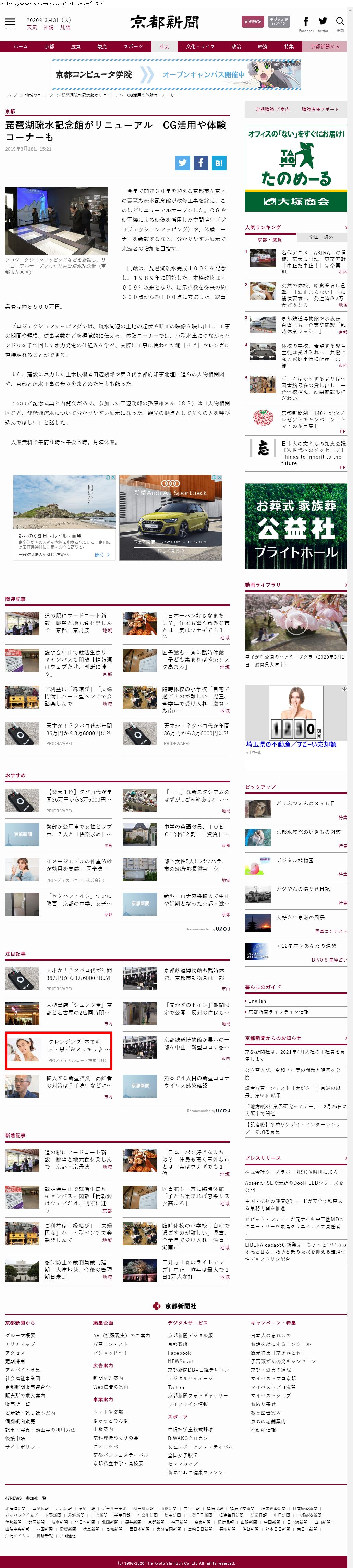Viewport: 353px width, 1568px height.
Task: Switch ranking to 全国・海外 tab
Action: (x=321, y=237)
